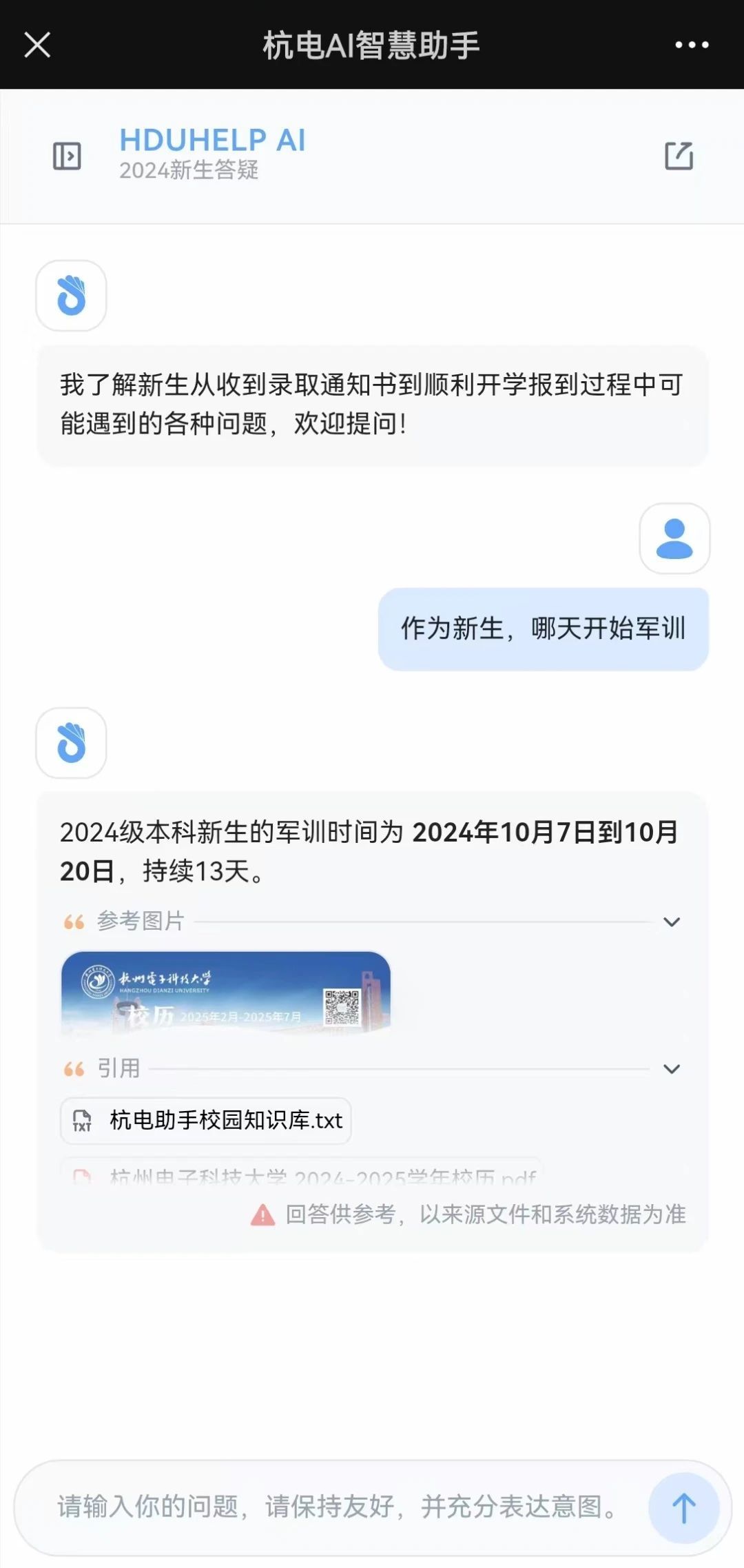The height and width of the screenshot is (1568, 744).
Task: Start a new chat via the compose icon
Action: click(x=679, y=156)
